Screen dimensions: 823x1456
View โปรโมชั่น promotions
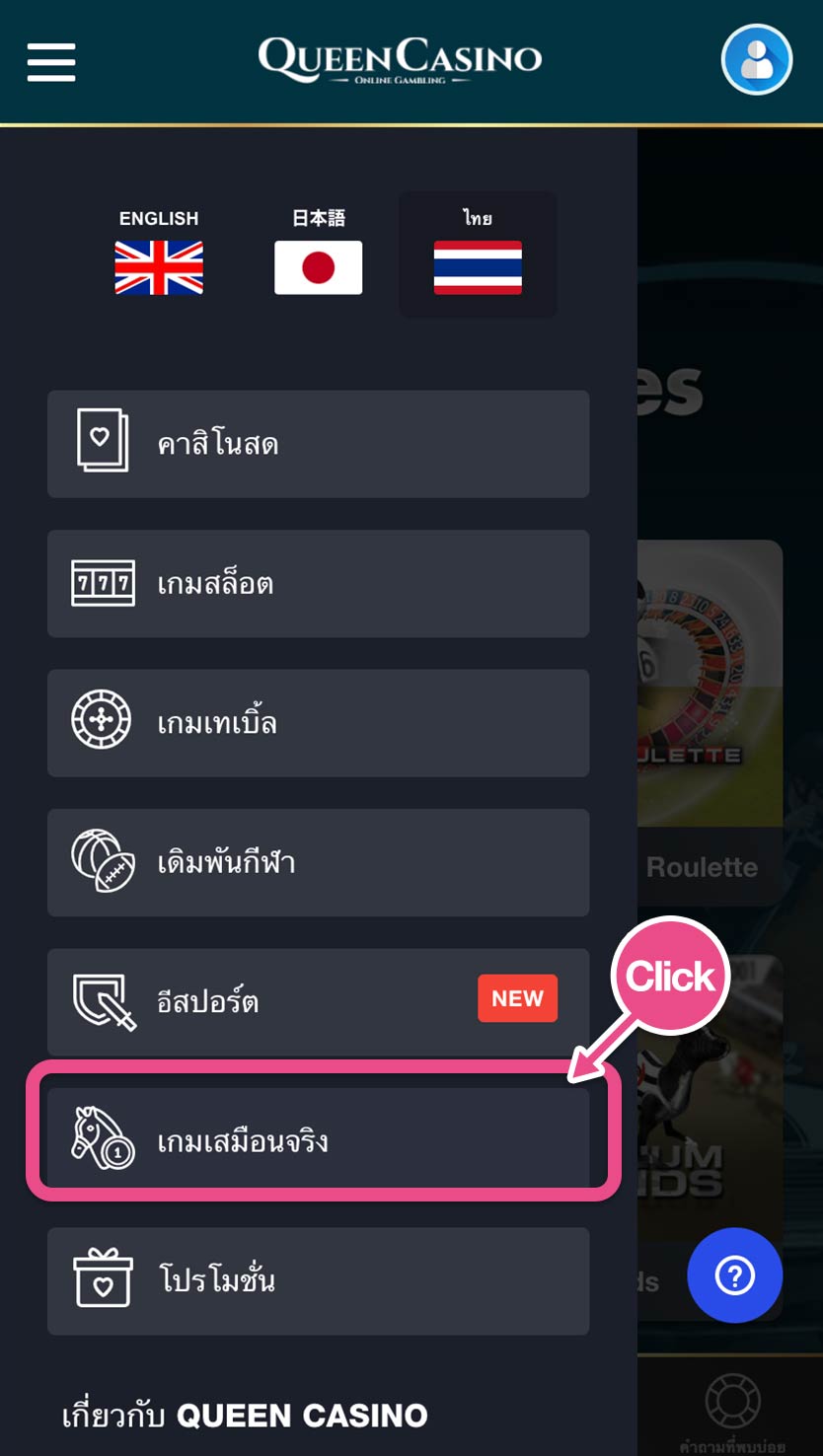click(318, 1280)
